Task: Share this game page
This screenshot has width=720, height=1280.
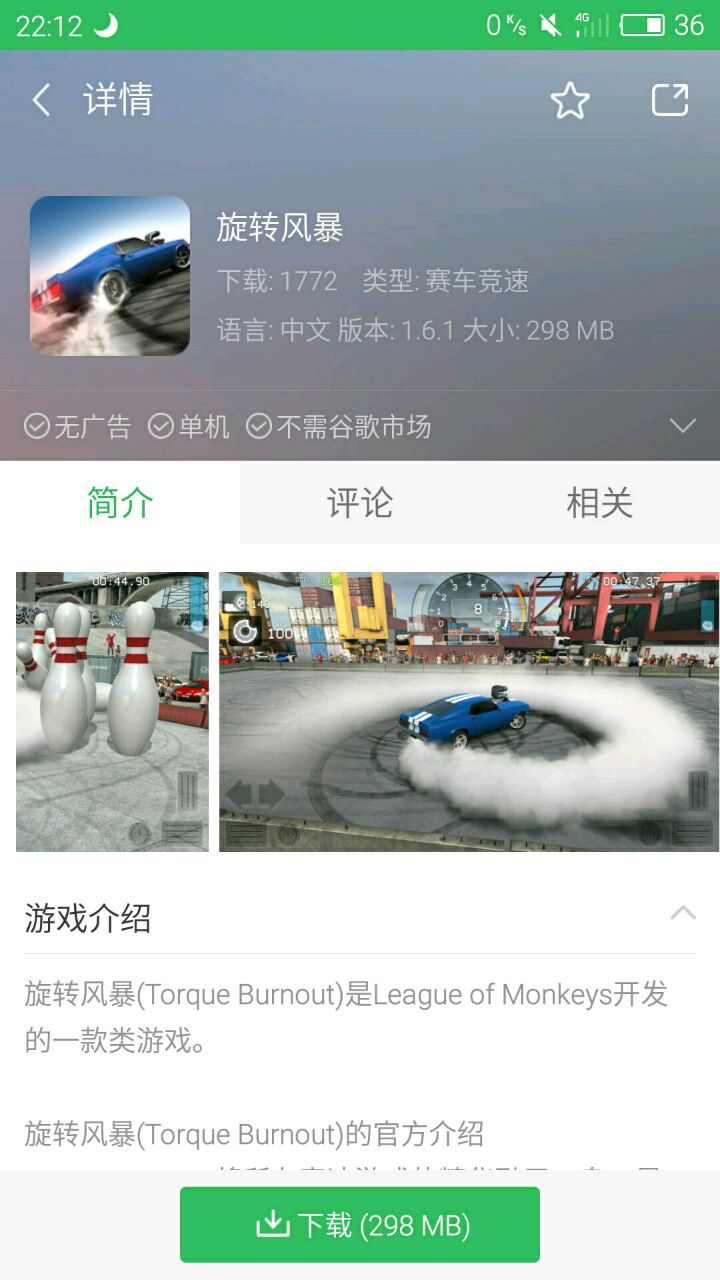Action: (670, 100)
